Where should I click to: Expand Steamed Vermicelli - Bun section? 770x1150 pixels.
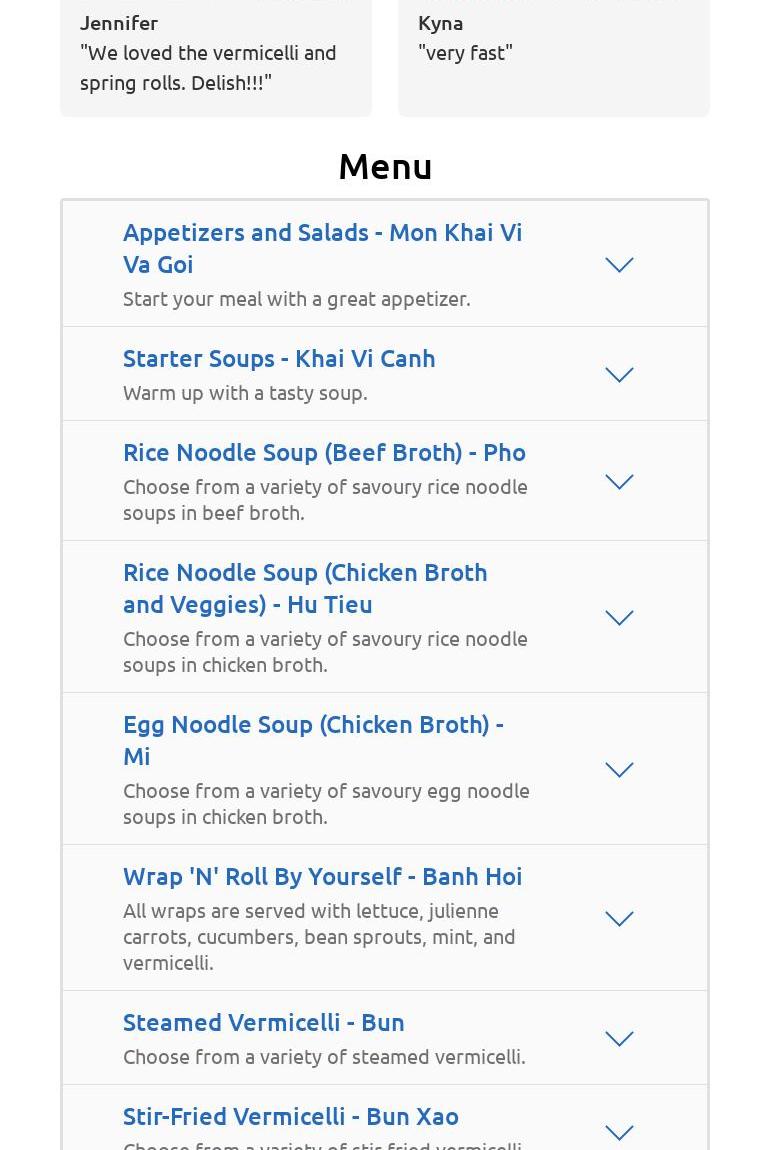tap(619, 1039)
